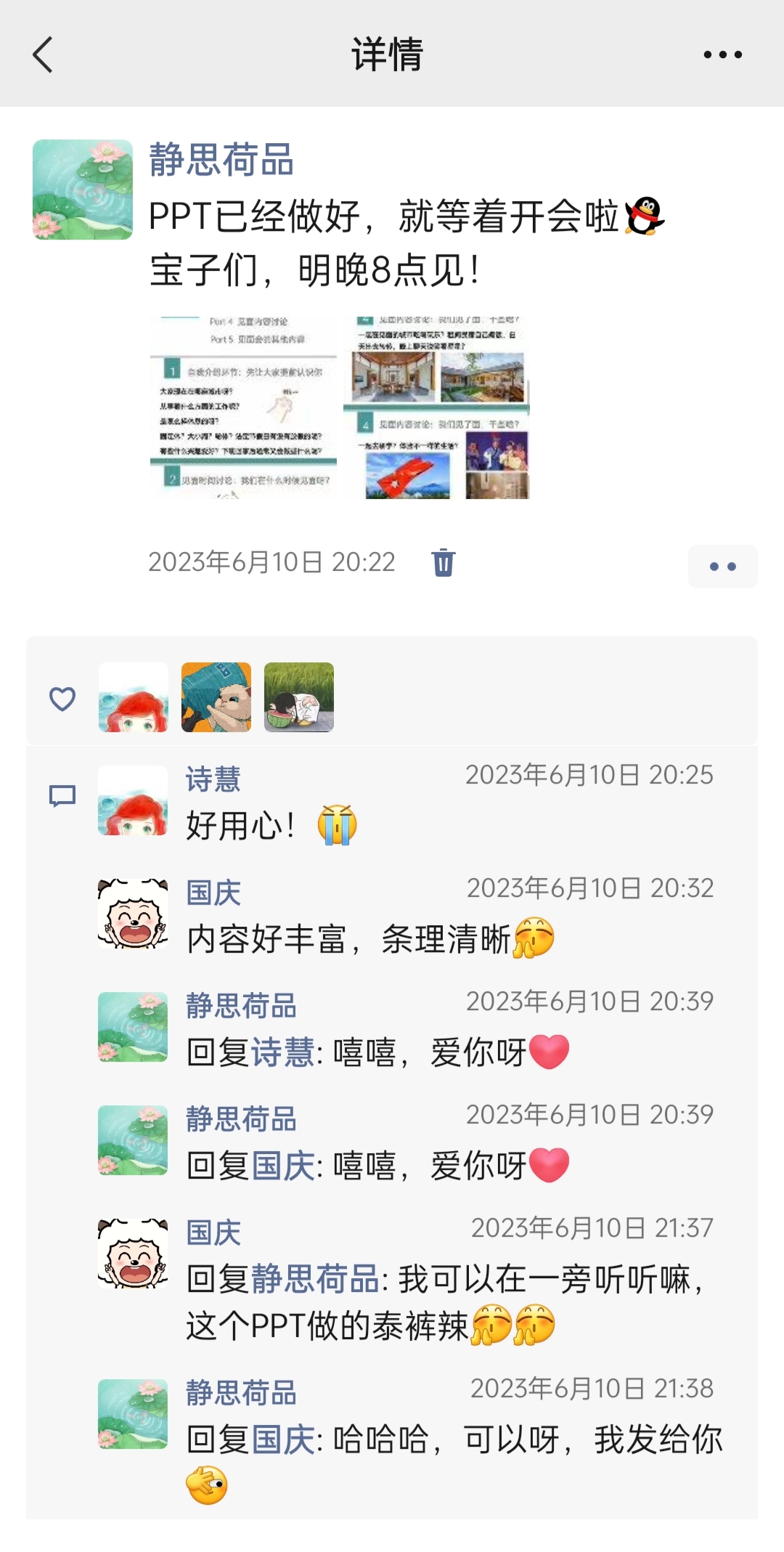This screenshot has height=1552, width=784.
Task: Delete this post with the trash icon
Action: (x=443, y=562)
